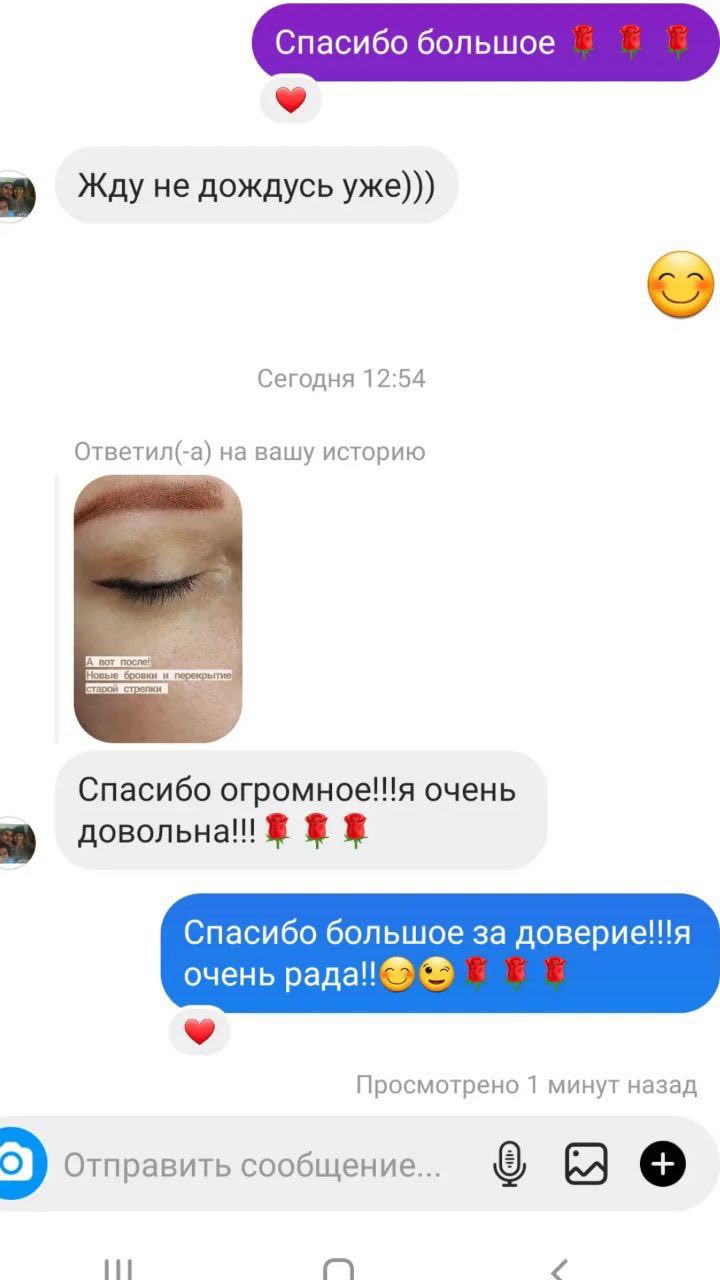Viewport: 720px width, 1280px height.
Task: View the heart reaction under 'Спасибо большое за доверие'
Action: (x=200, y=1031)
